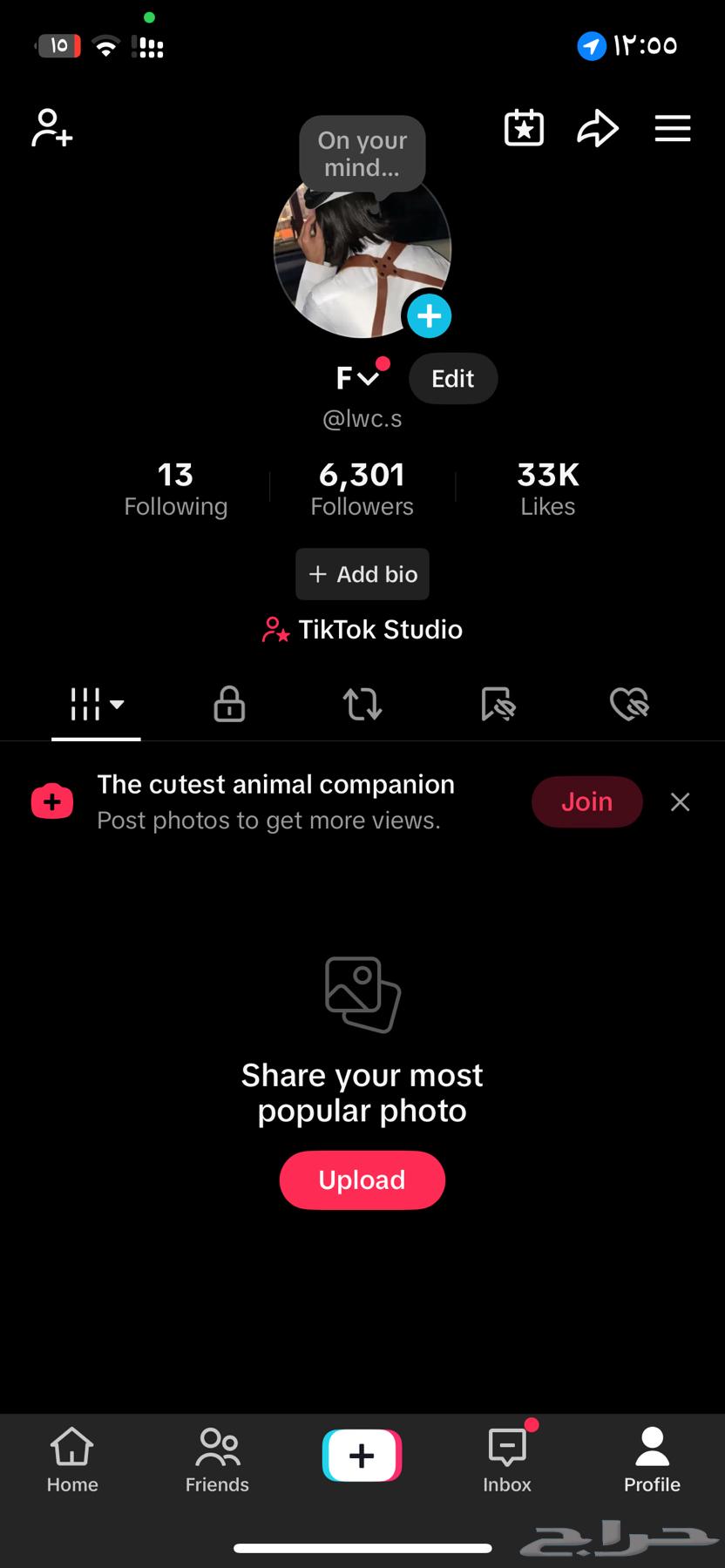Viewport: 725px width, 1568px height.
Task: Expand the account switcher next to F
Action: click(368, 378)
